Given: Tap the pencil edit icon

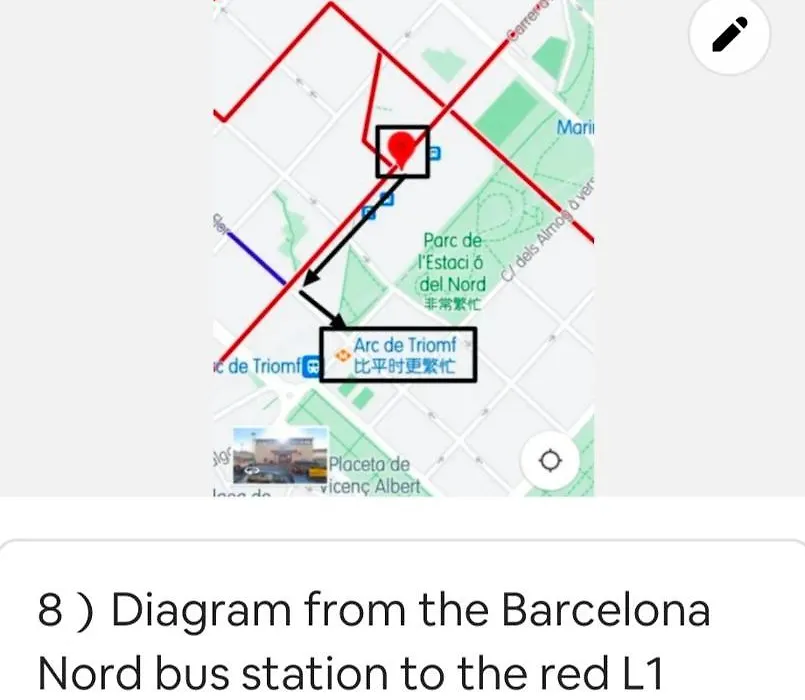Looking at the screenshot, I should [x=730, y=35].
